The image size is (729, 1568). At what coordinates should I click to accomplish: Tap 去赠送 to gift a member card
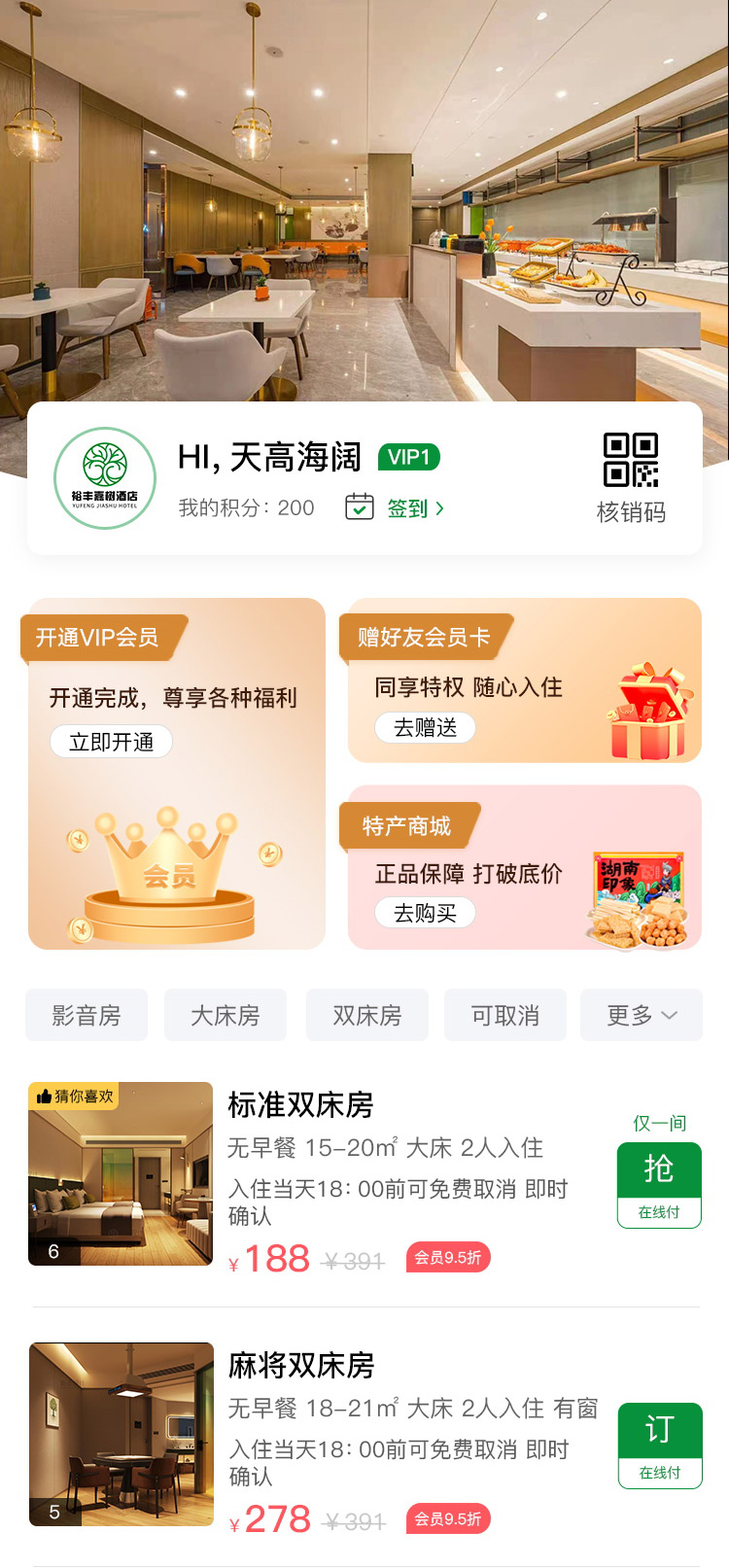coord(425,727)
